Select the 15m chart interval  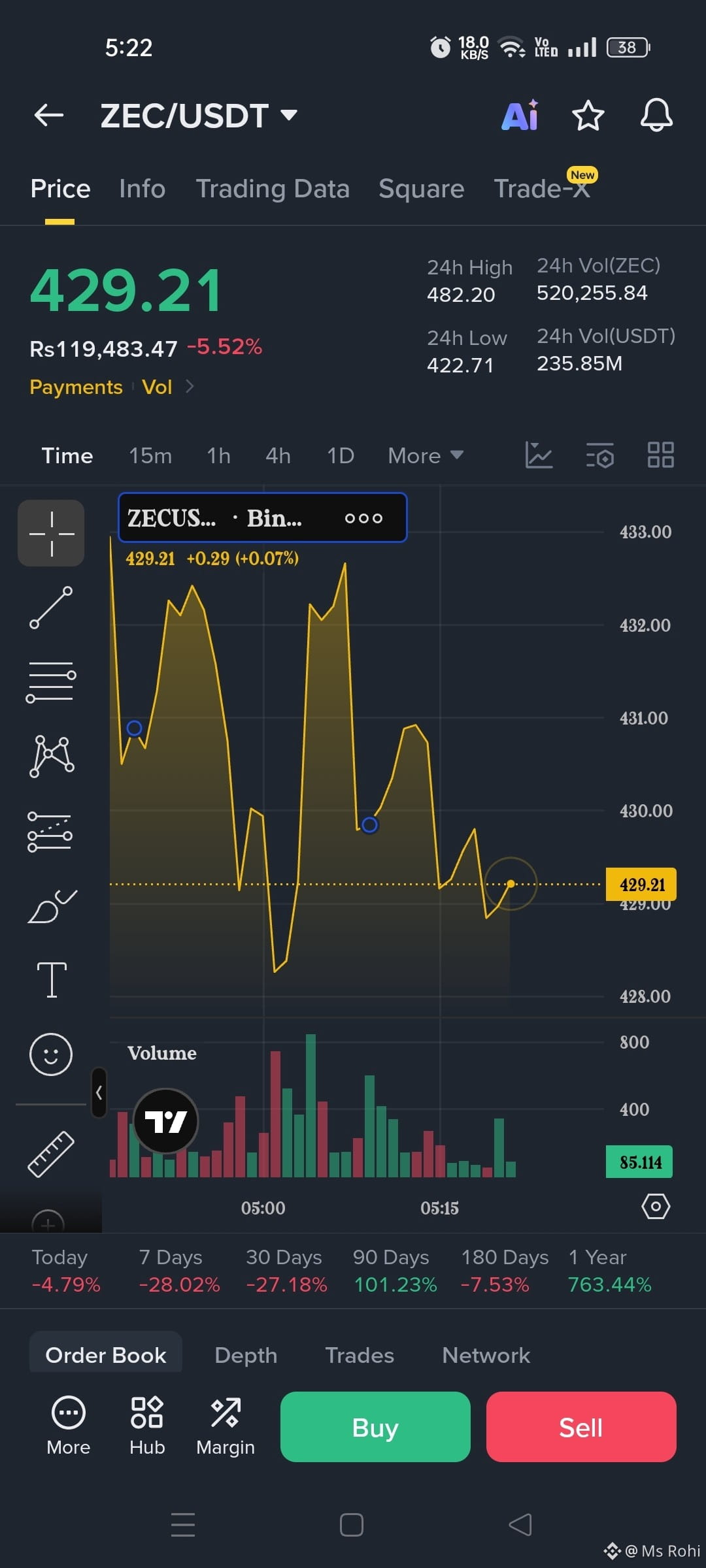tap(150, 455)
